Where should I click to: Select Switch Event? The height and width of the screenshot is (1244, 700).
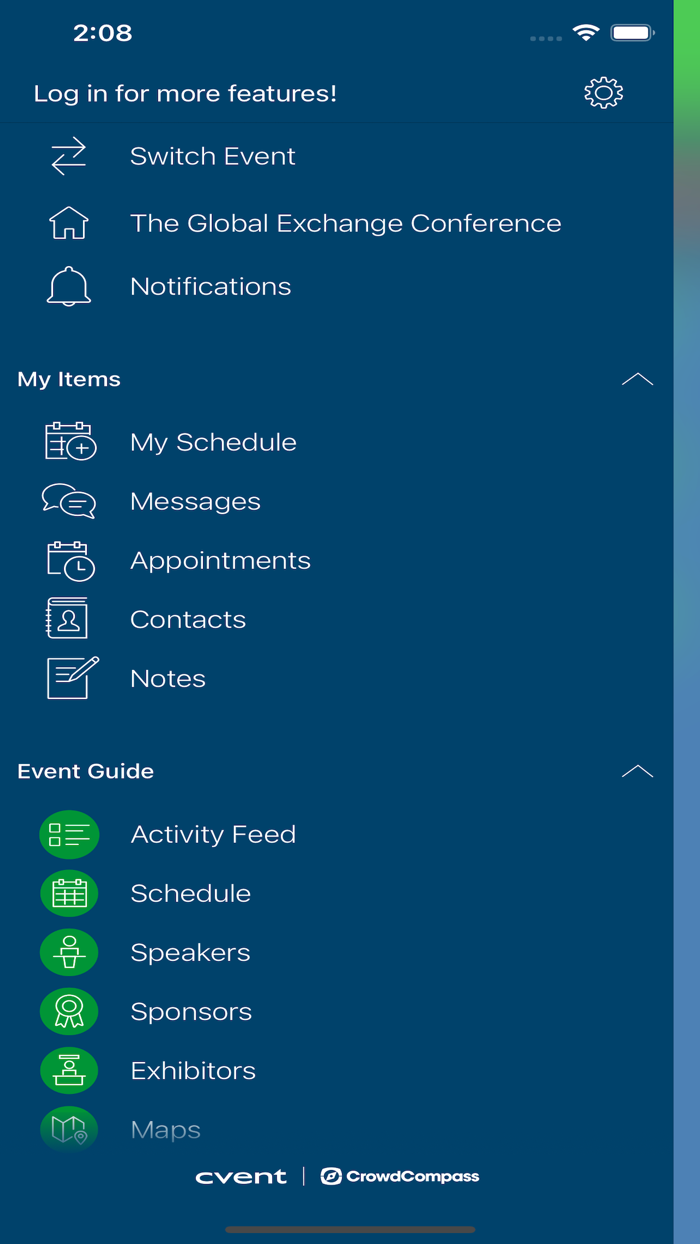[x=212, y=156]
